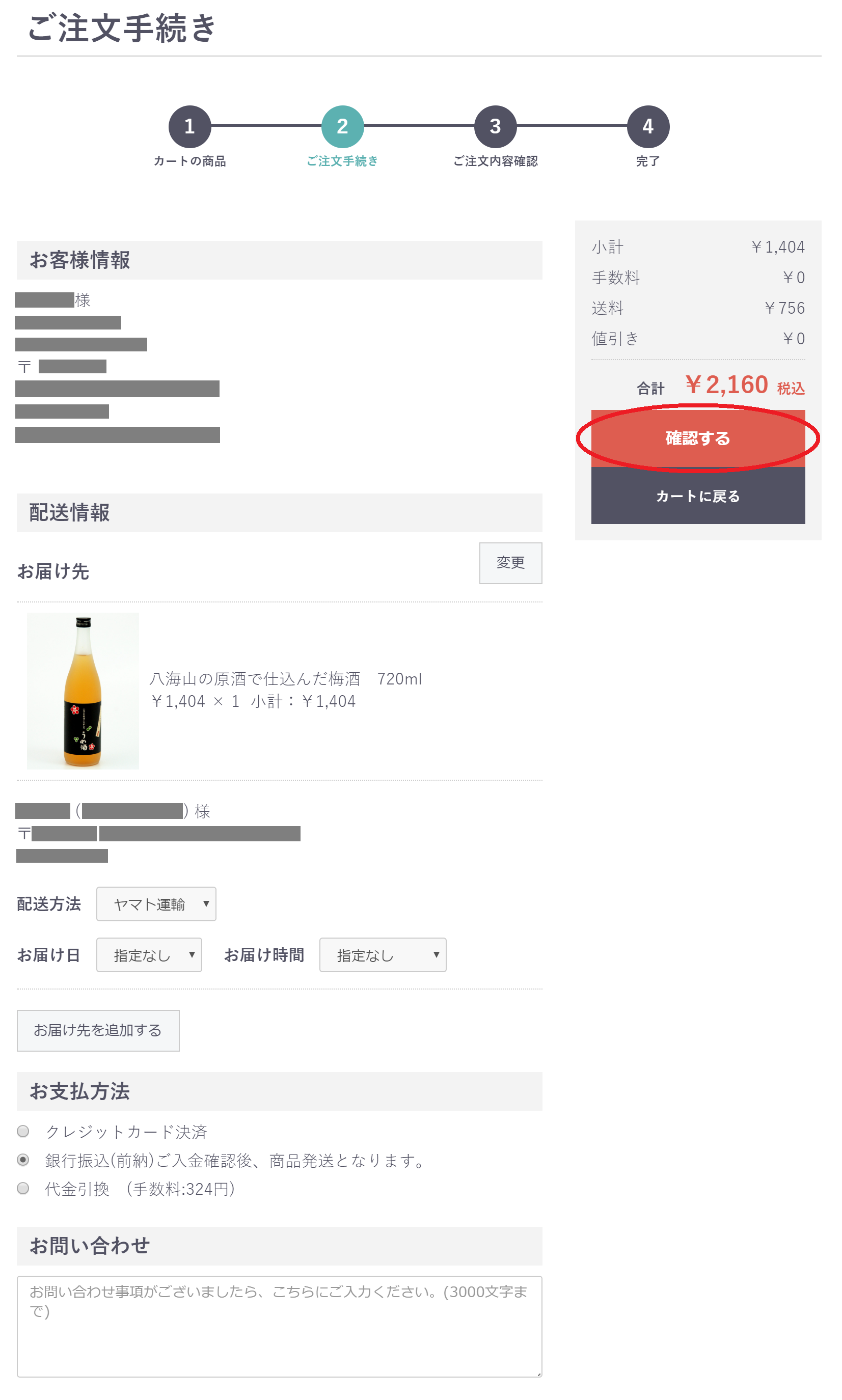Open the 配送方法 ヤマト運輸 dropdown
Viewport: 842px width, 1400px height.
156,903
